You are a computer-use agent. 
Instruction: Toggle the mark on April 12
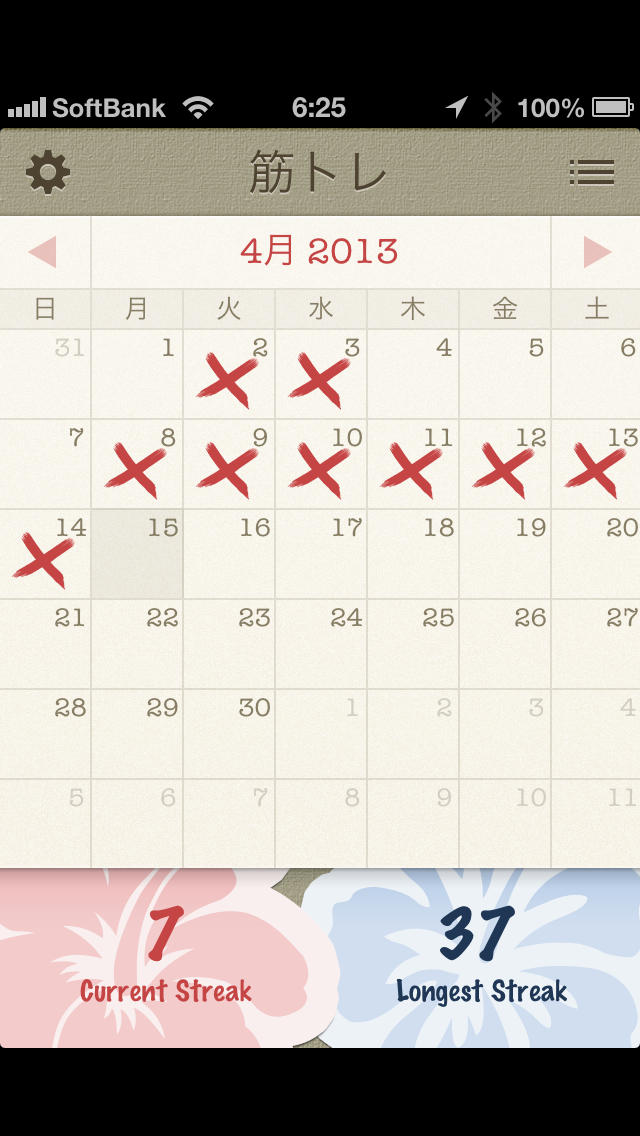tap(505, 464)
